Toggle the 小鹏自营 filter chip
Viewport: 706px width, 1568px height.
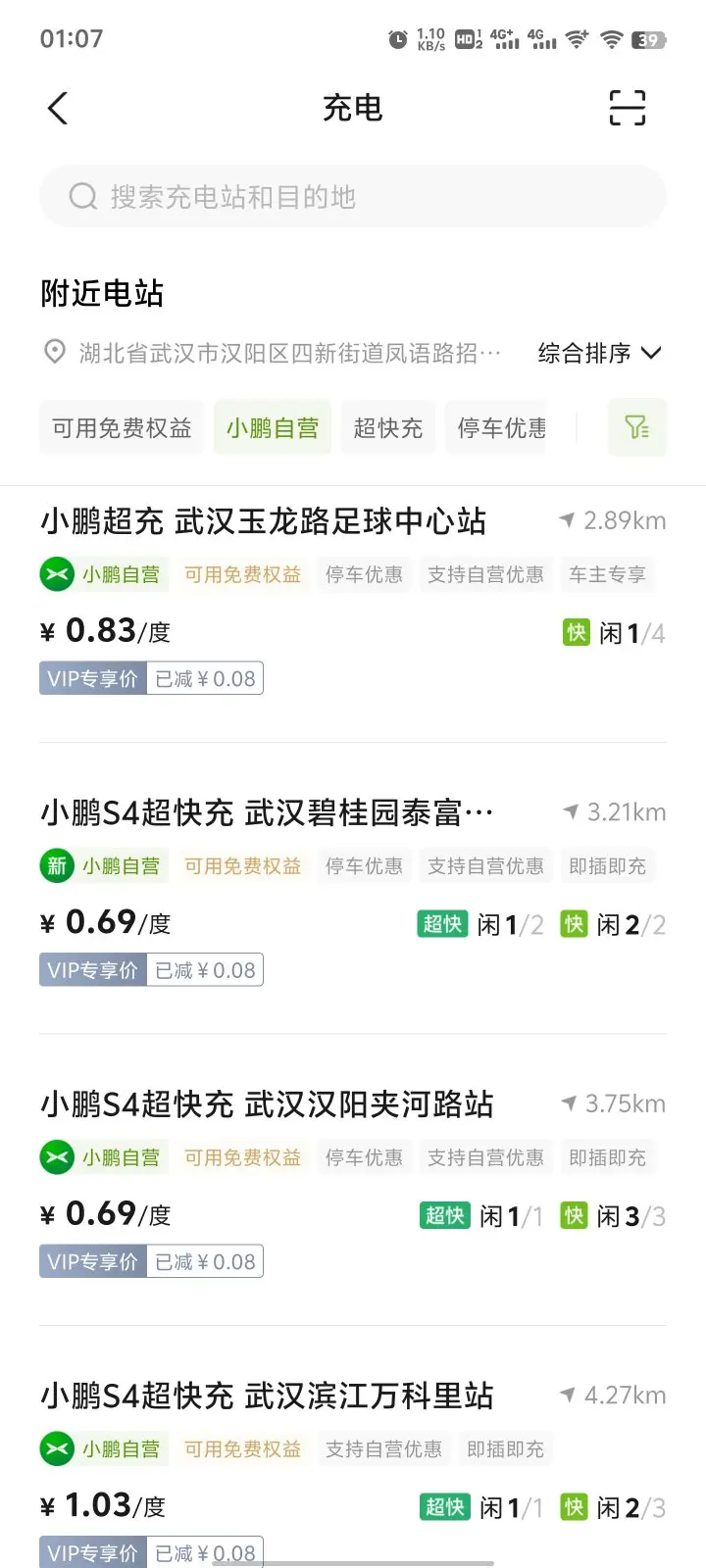273,428
